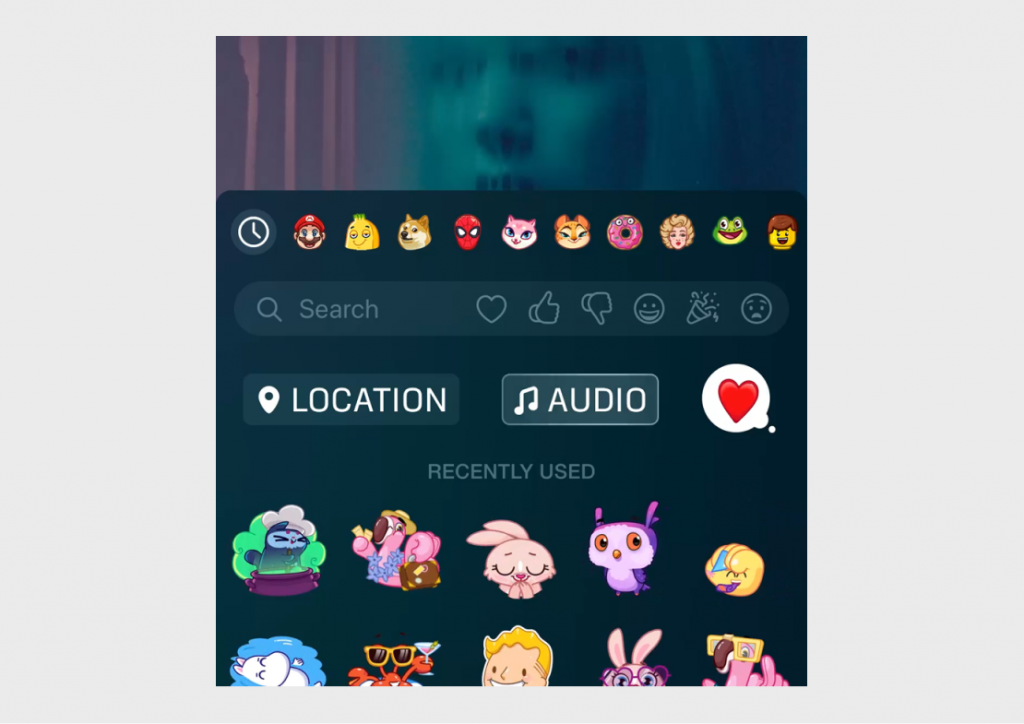The image size is (1024, 724).
Task: Select the Mario sticker pack
Action: (309, 232)
